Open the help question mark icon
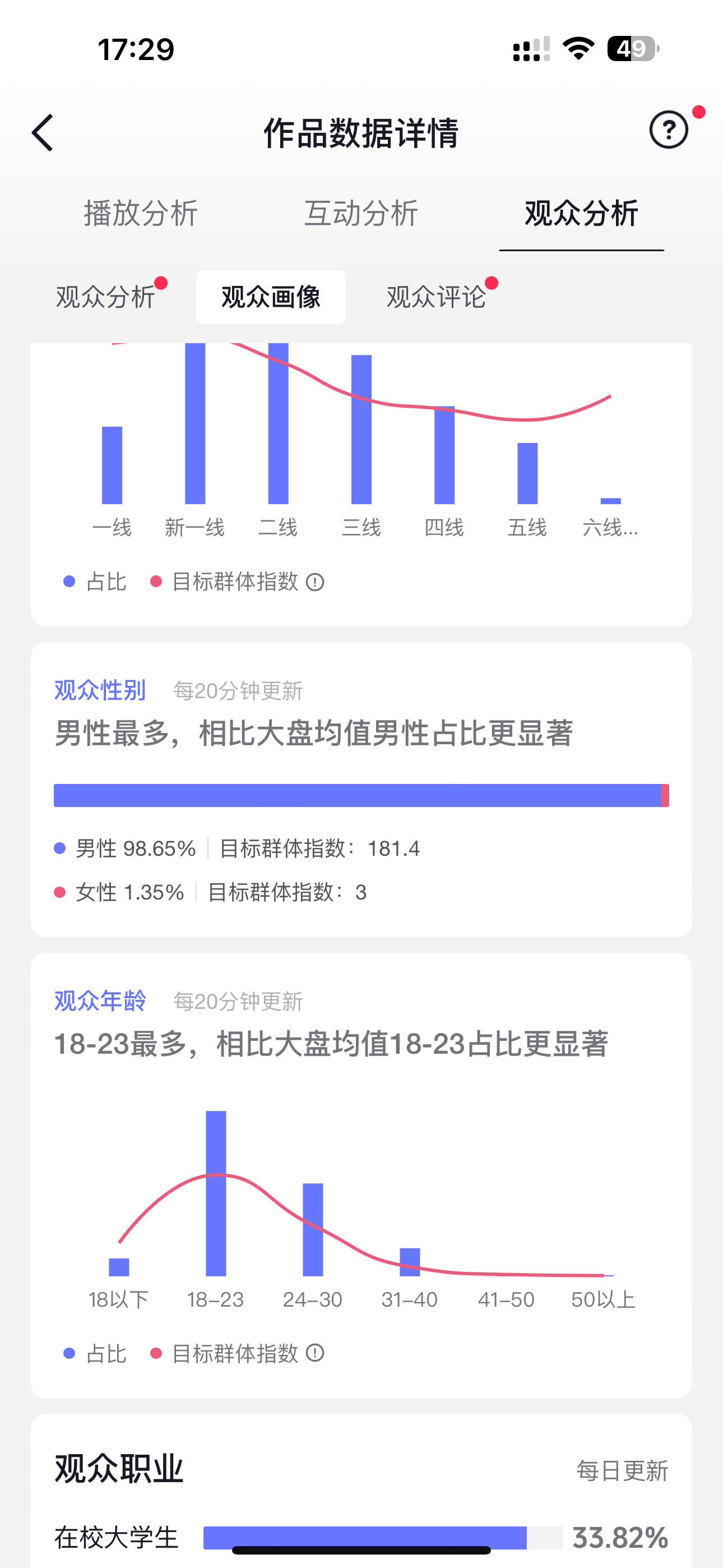Image resolution: width=723 pixels, height=1568 pixels. point(668,130)
